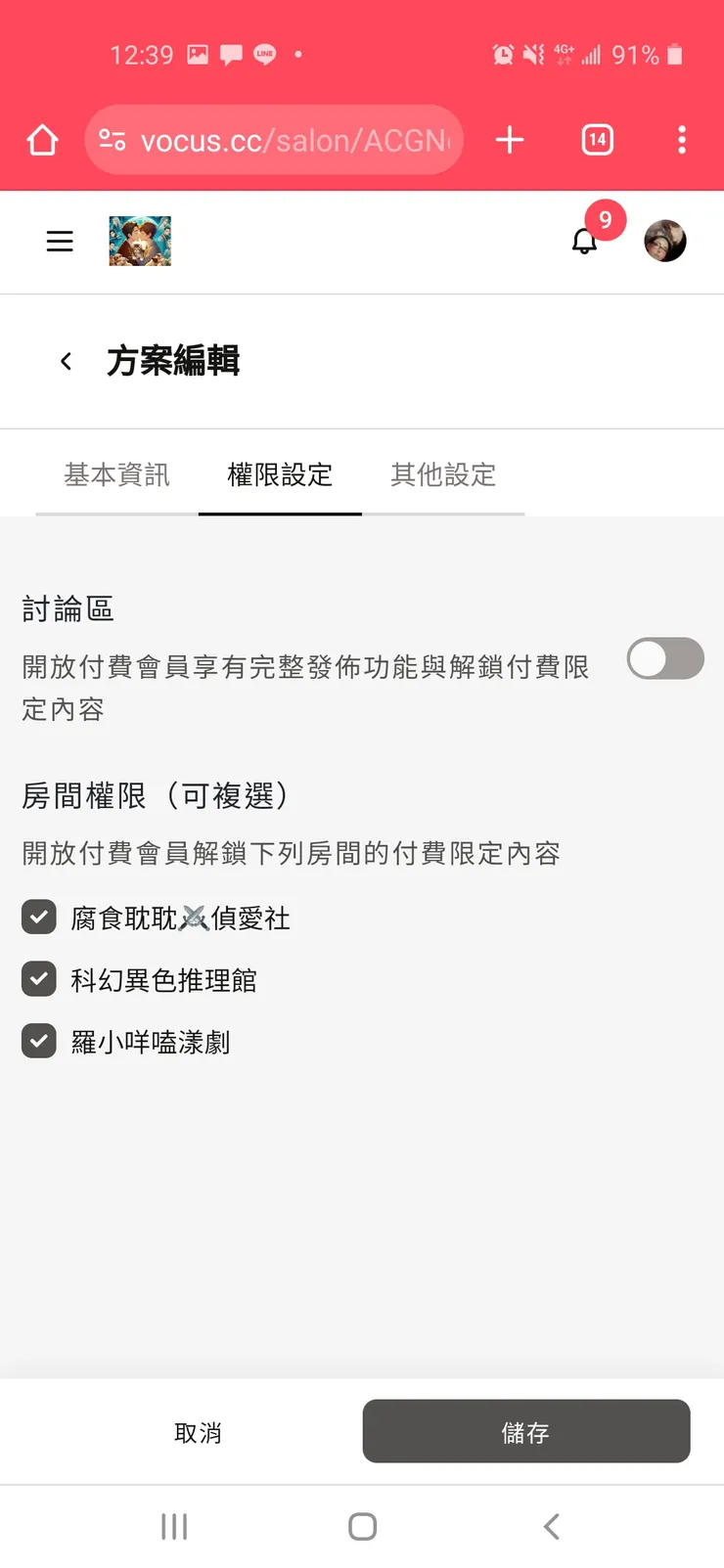Uncheck the 腐食耽耽⚔偵愛社 room checkbox

tap(39, 918)
